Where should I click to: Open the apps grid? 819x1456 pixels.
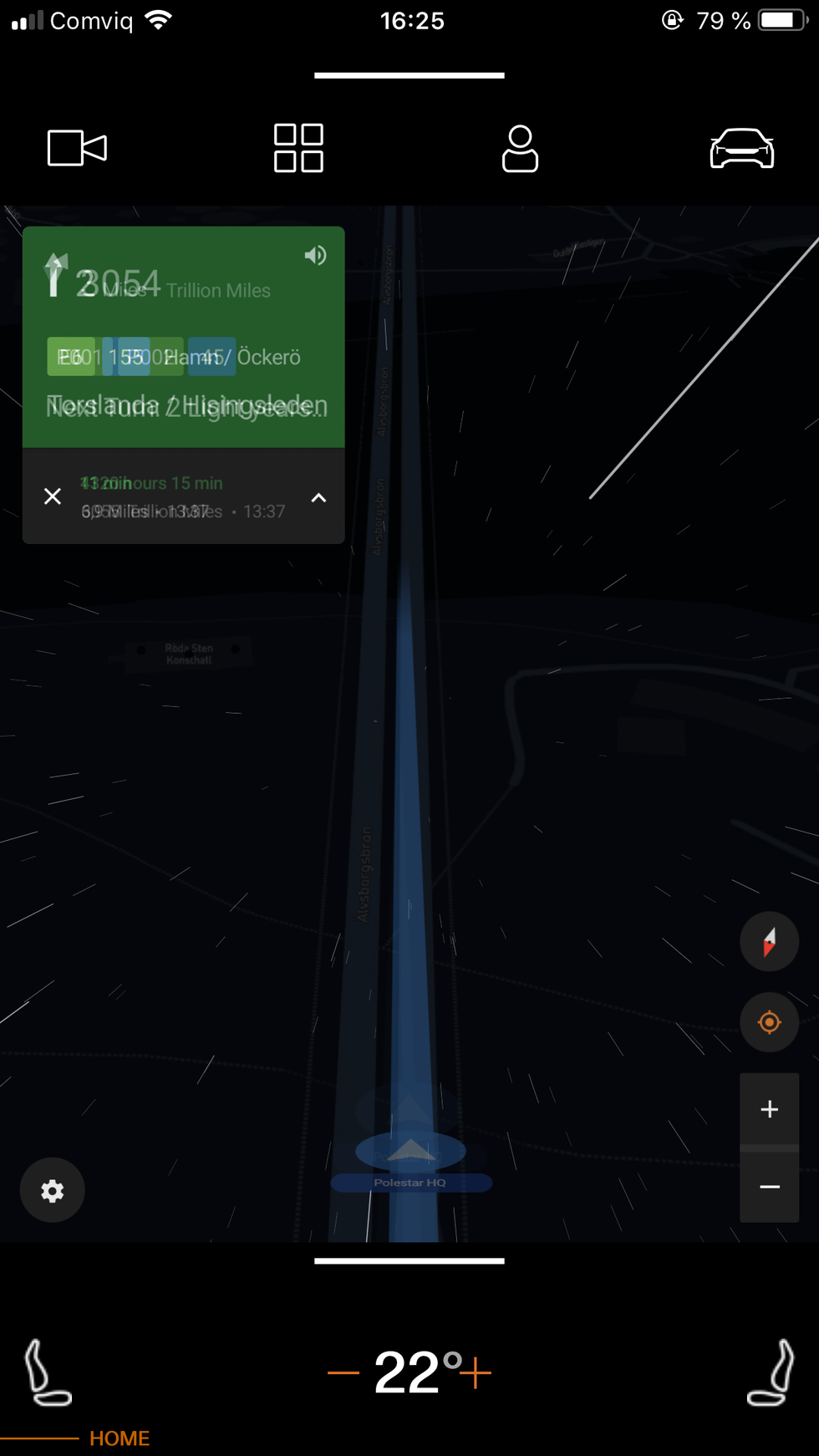(298, 149)
